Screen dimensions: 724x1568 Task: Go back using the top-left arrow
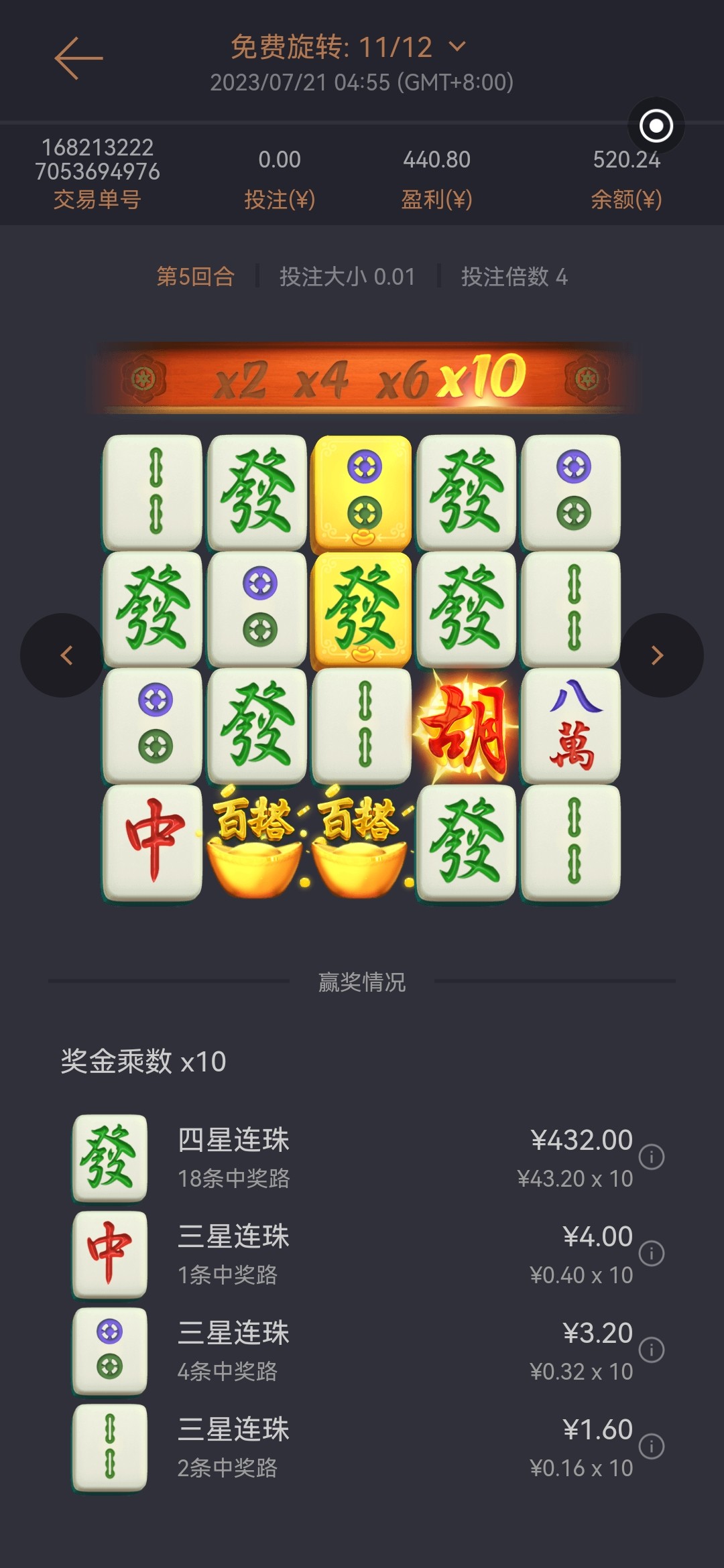78,58
